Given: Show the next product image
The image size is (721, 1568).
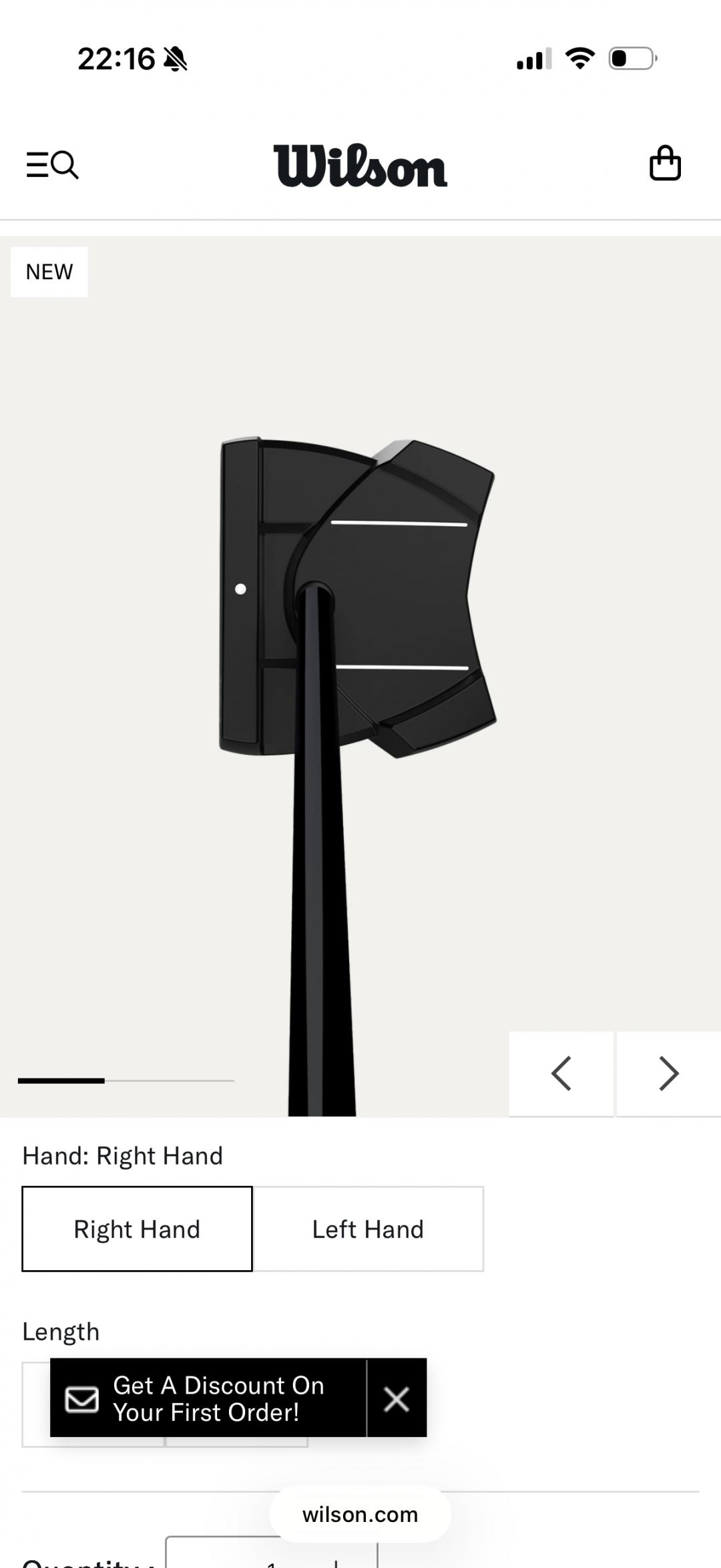Looking at the screenshot, I should 669,1073.
